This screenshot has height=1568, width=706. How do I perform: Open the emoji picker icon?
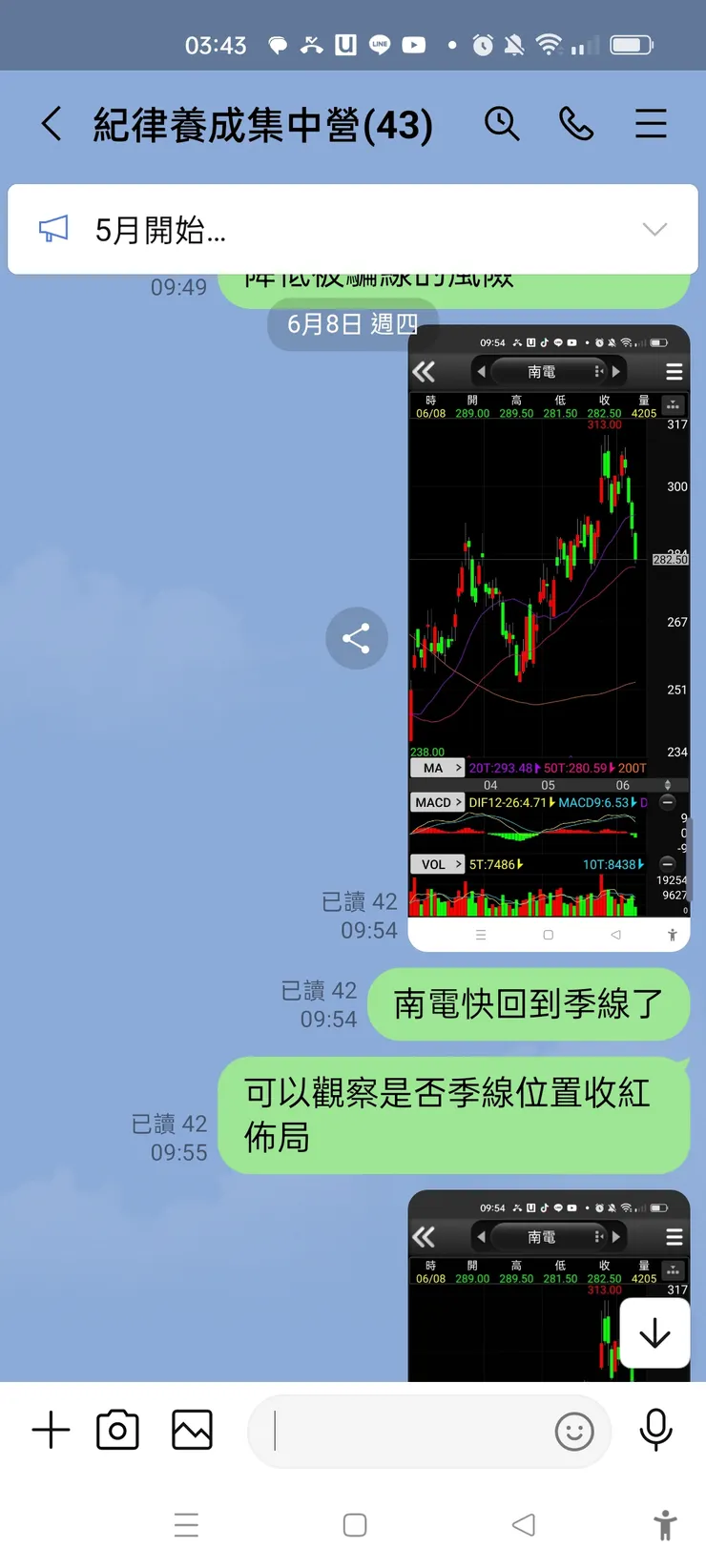574,1431
